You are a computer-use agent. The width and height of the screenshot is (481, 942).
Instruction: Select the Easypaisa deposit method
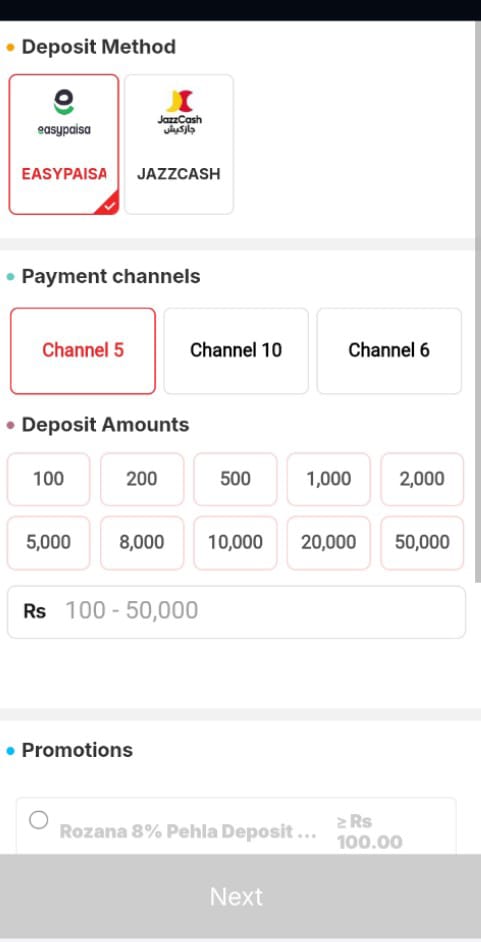(x=64, y=144)
